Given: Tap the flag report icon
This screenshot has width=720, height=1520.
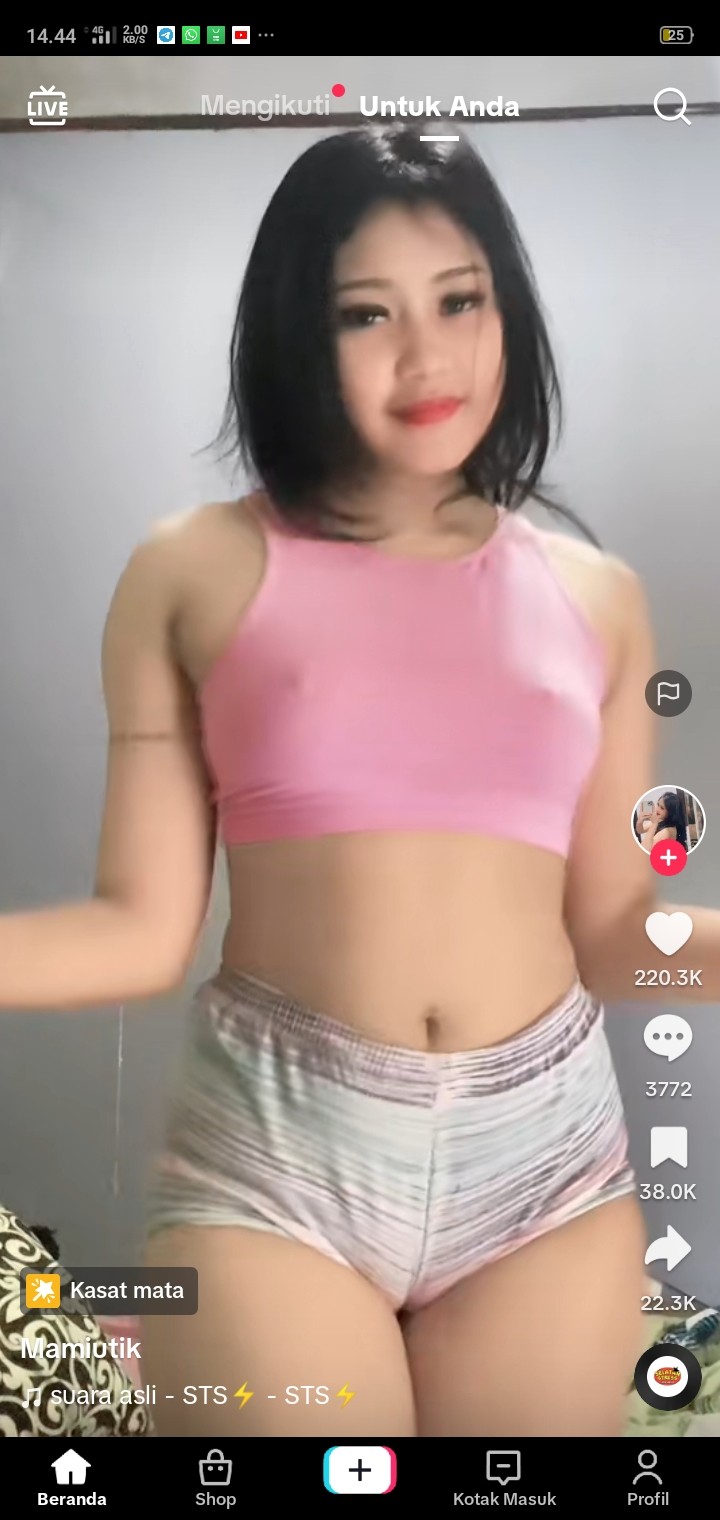Looking at the screenshot, I should [x=668, y=692].
